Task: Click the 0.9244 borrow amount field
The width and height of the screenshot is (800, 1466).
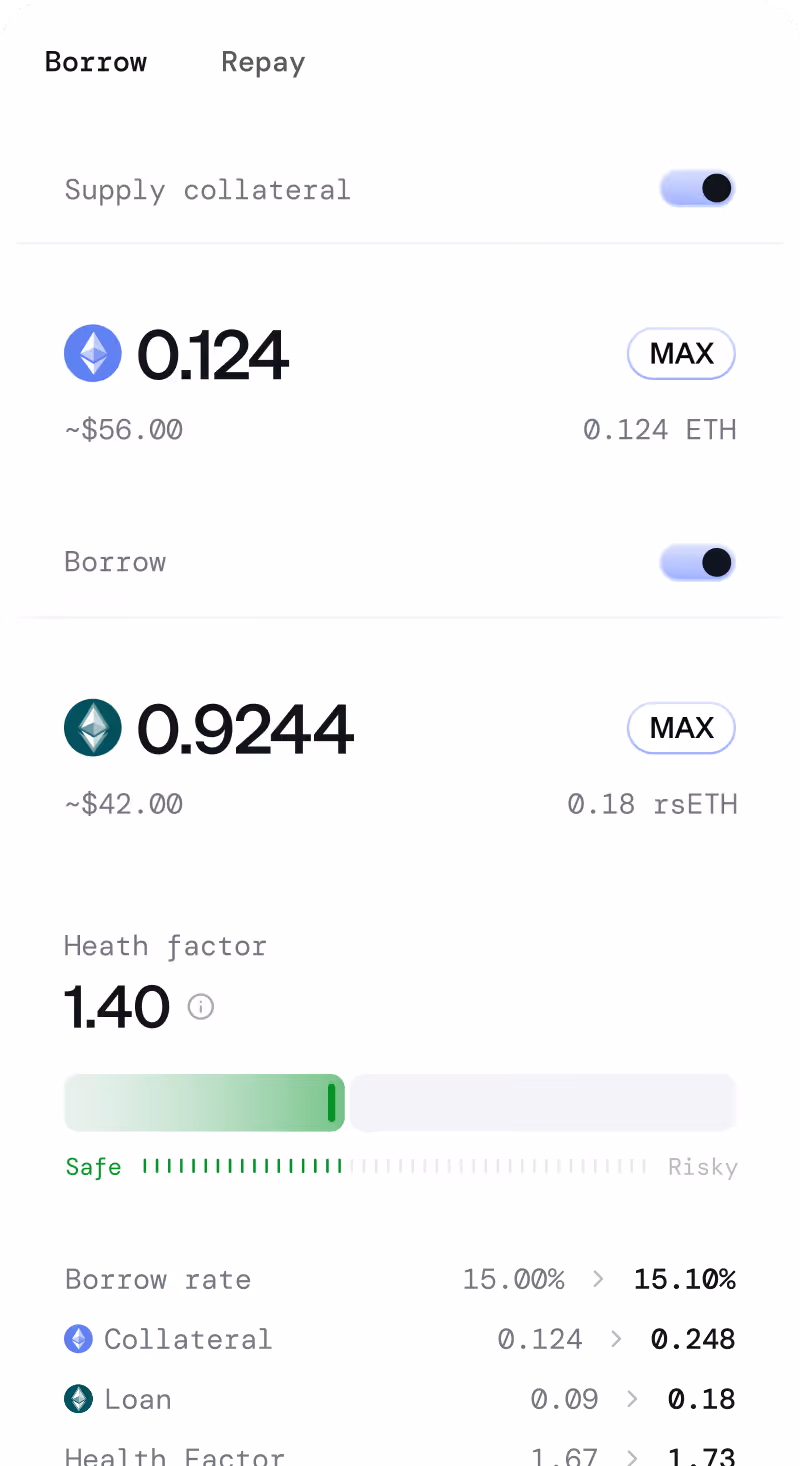Action: coord(246,728)
